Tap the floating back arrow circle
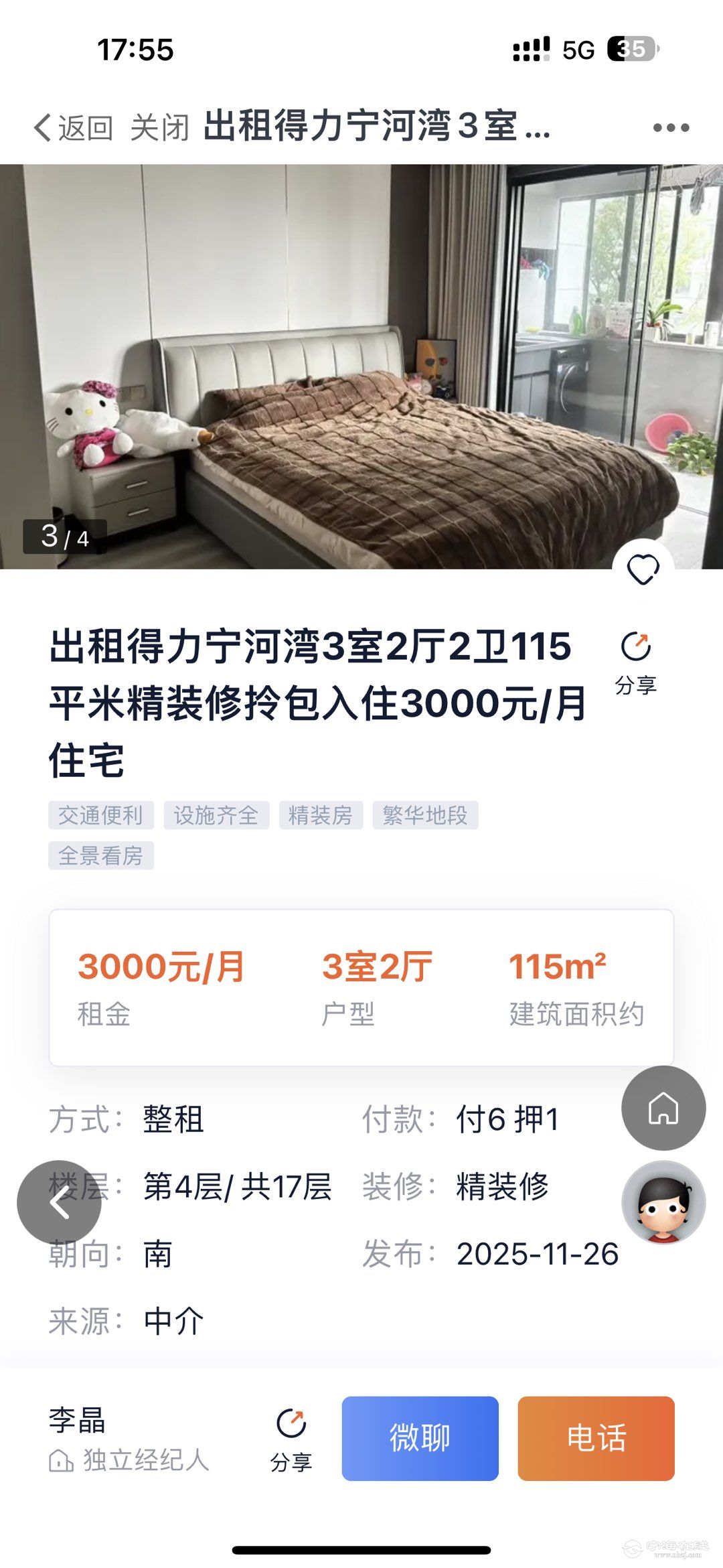Image resolution: width=723 pixels, height=1568 pixels. [59, 1202]
